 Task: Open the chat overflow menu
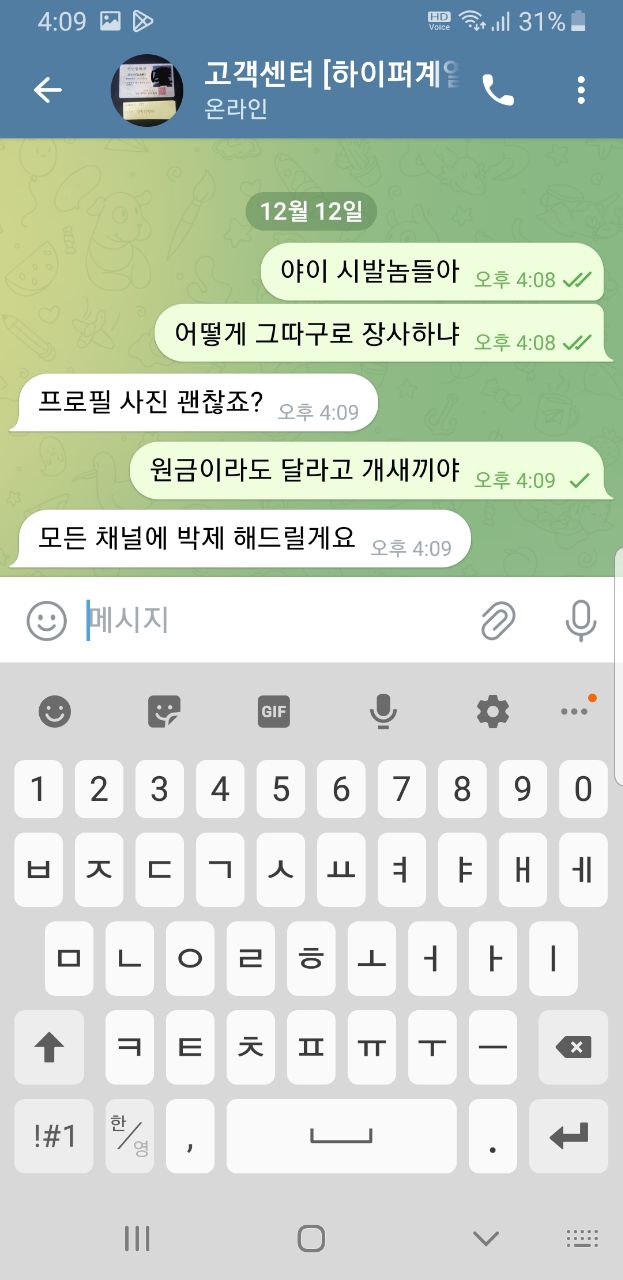tap(581, 90)
